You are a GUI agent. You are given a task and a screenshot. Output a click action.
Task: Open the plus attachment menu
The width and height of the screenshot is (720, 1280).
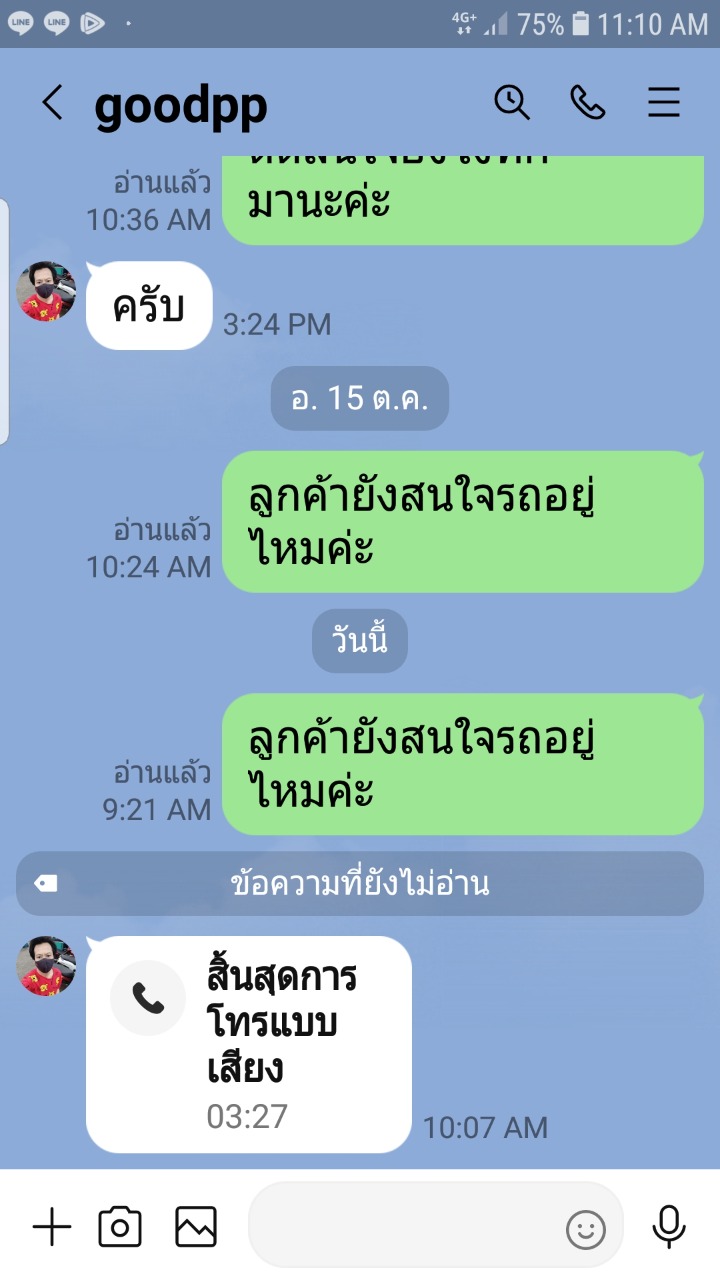pyautogui.click(x=52, y=1226)
